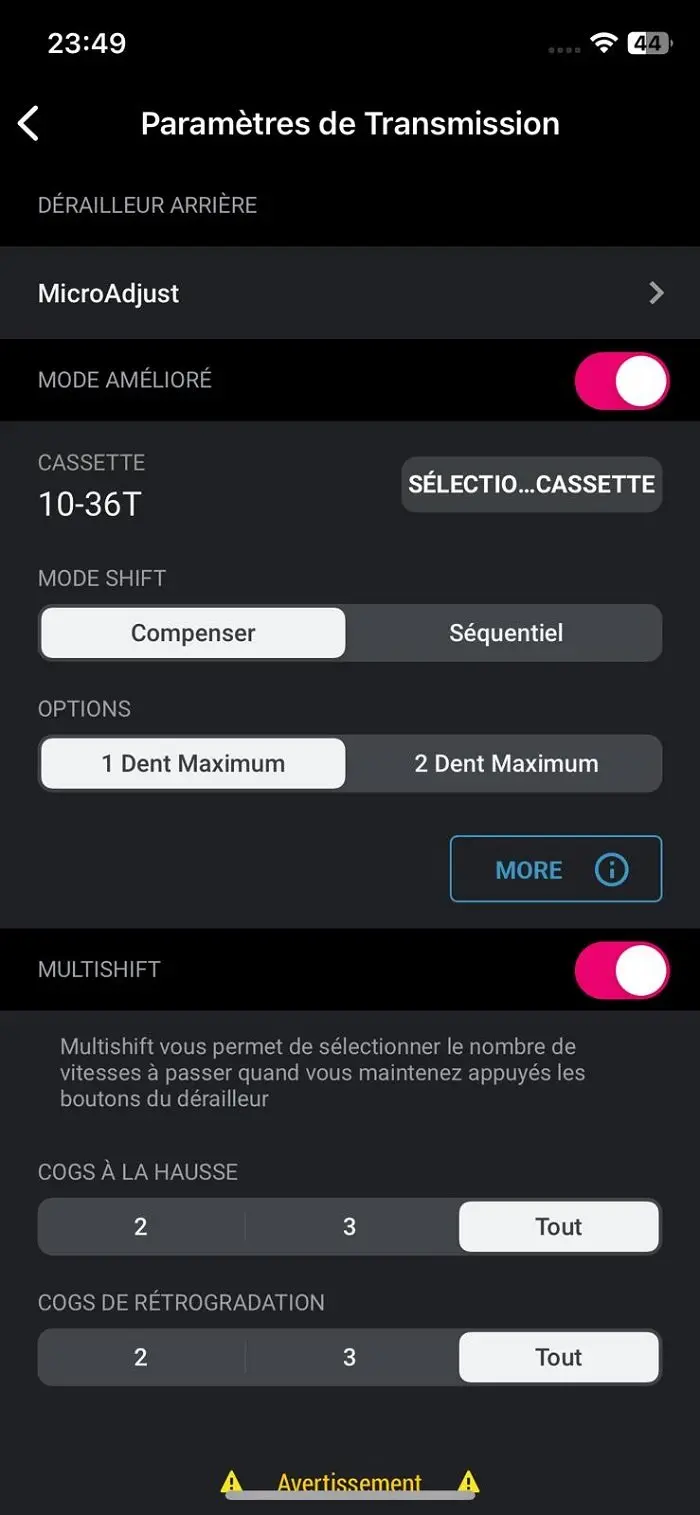Open the MicroAdjust row
Image resolution: width=700 pixels, height=1515 pixels.
coord(350,293)
